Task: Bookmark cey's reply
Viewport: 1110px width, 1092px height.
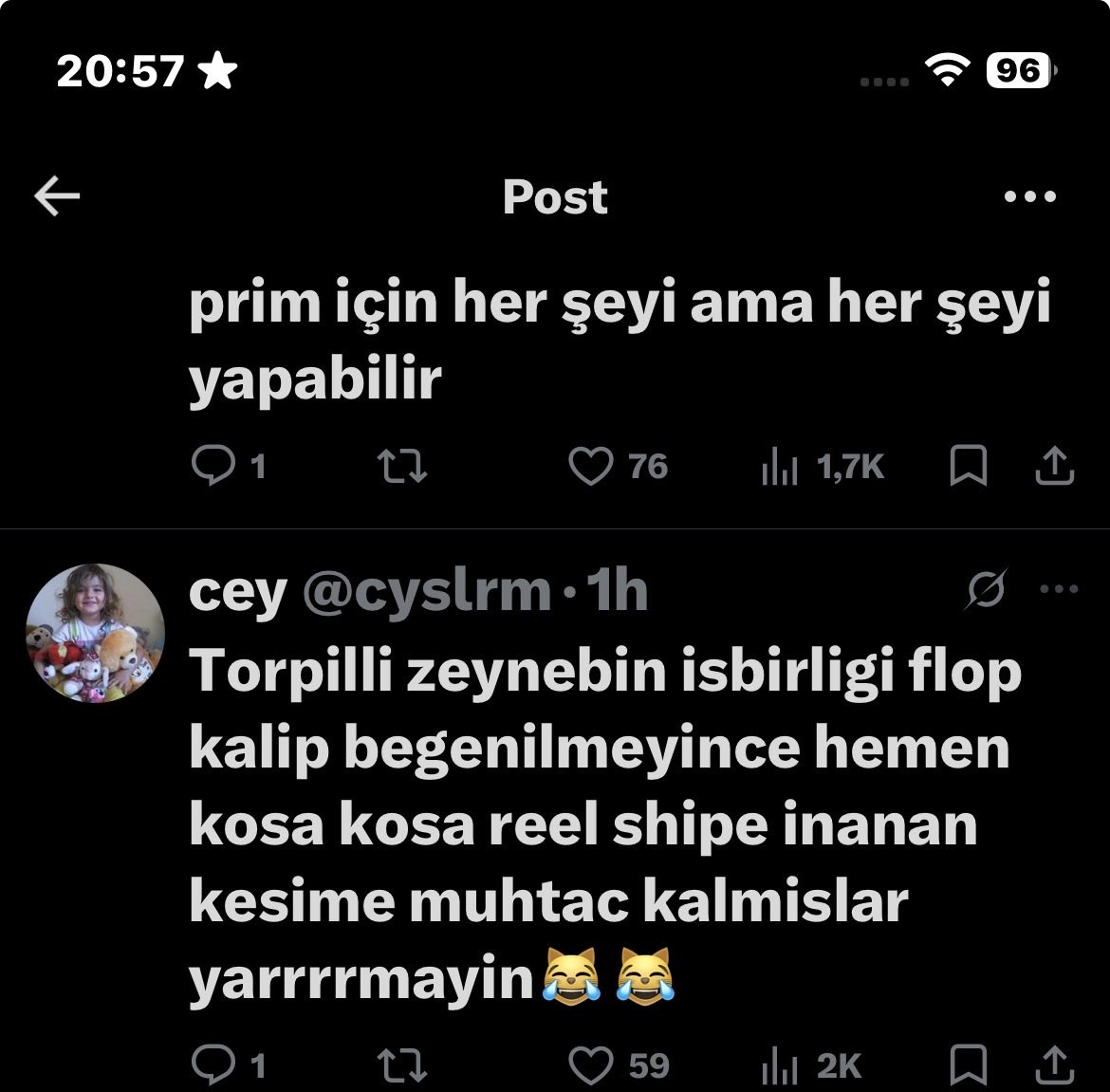Action: click(x=968, y=1064)
